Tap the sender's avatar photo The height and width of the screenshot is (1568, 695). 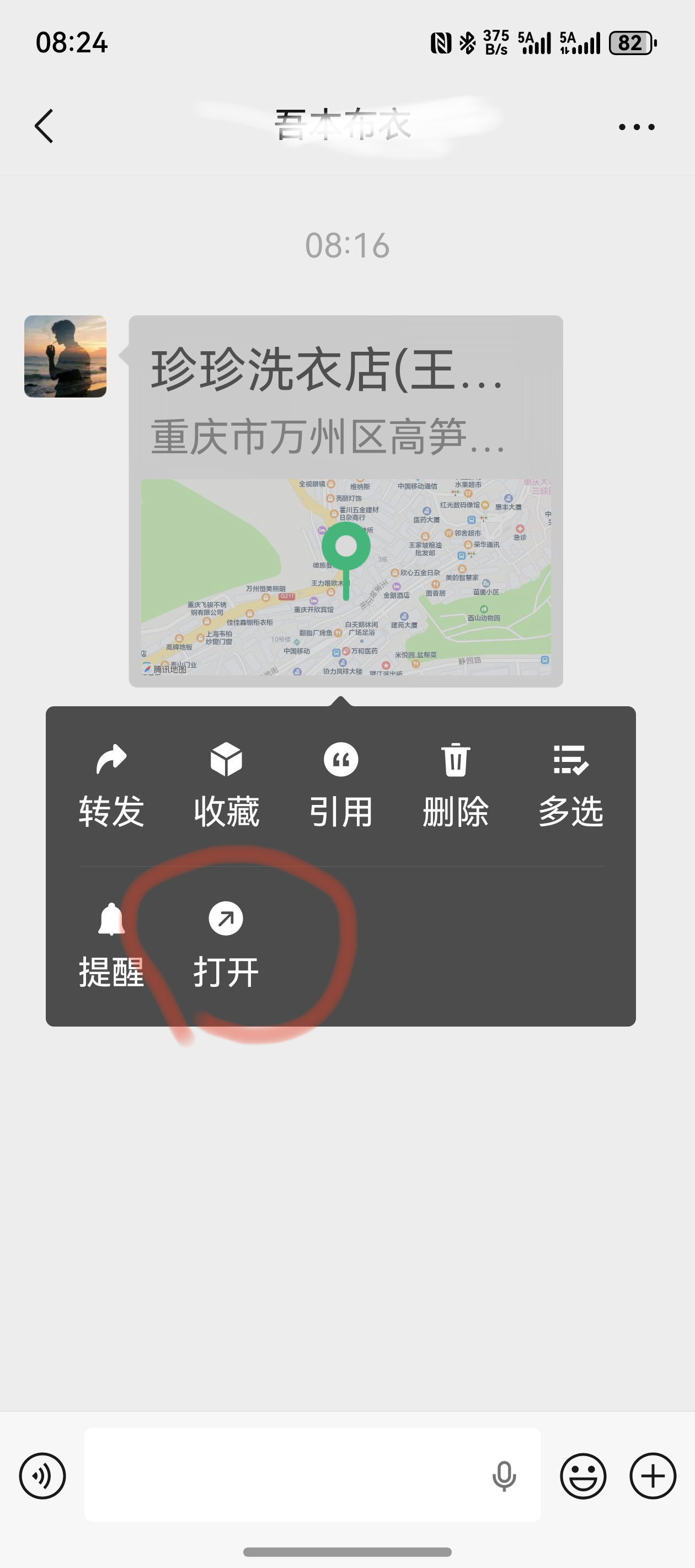65,356
